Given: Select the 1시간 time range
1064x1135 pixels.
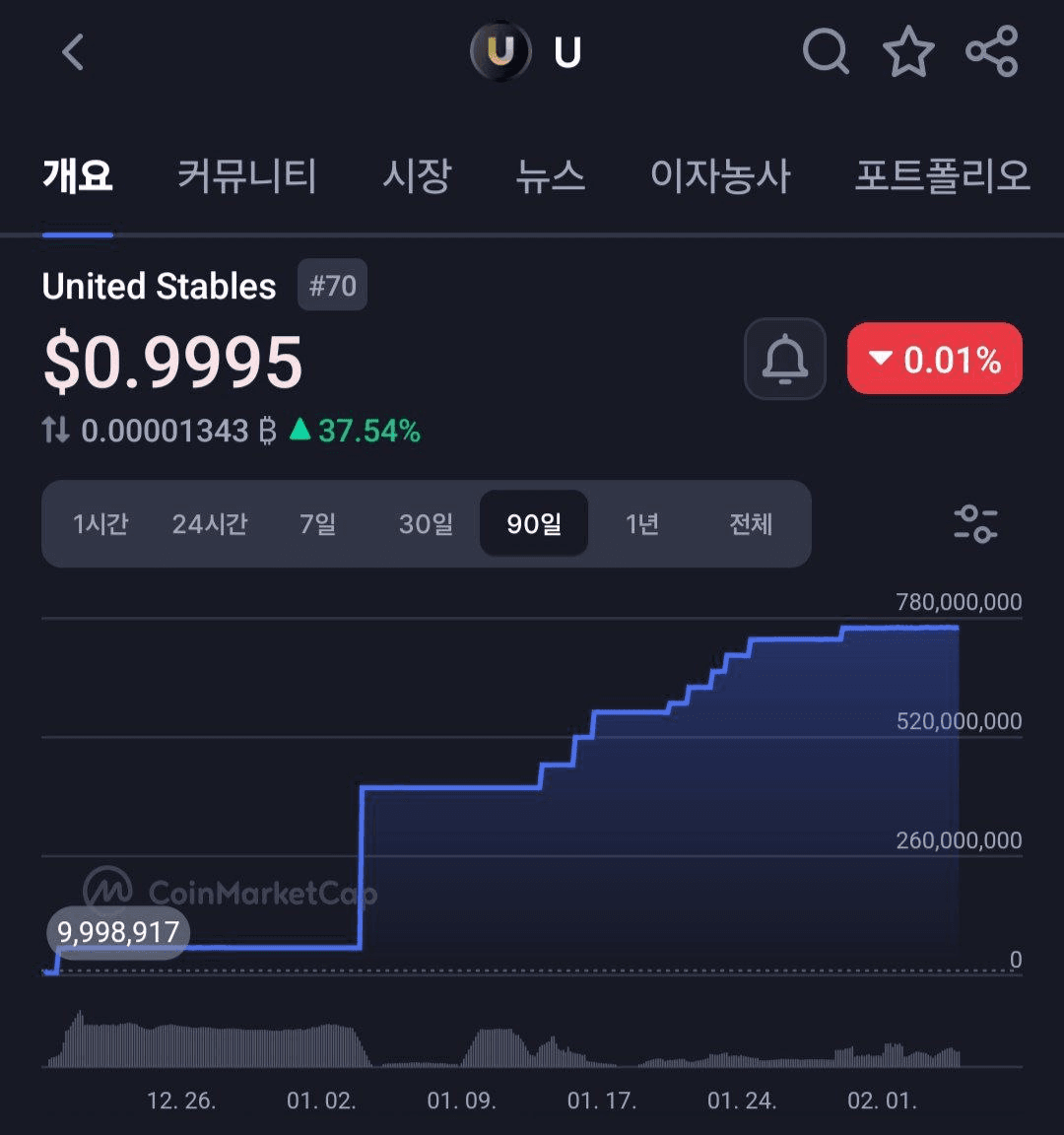Looking at the screenshot, I should 100,524.
